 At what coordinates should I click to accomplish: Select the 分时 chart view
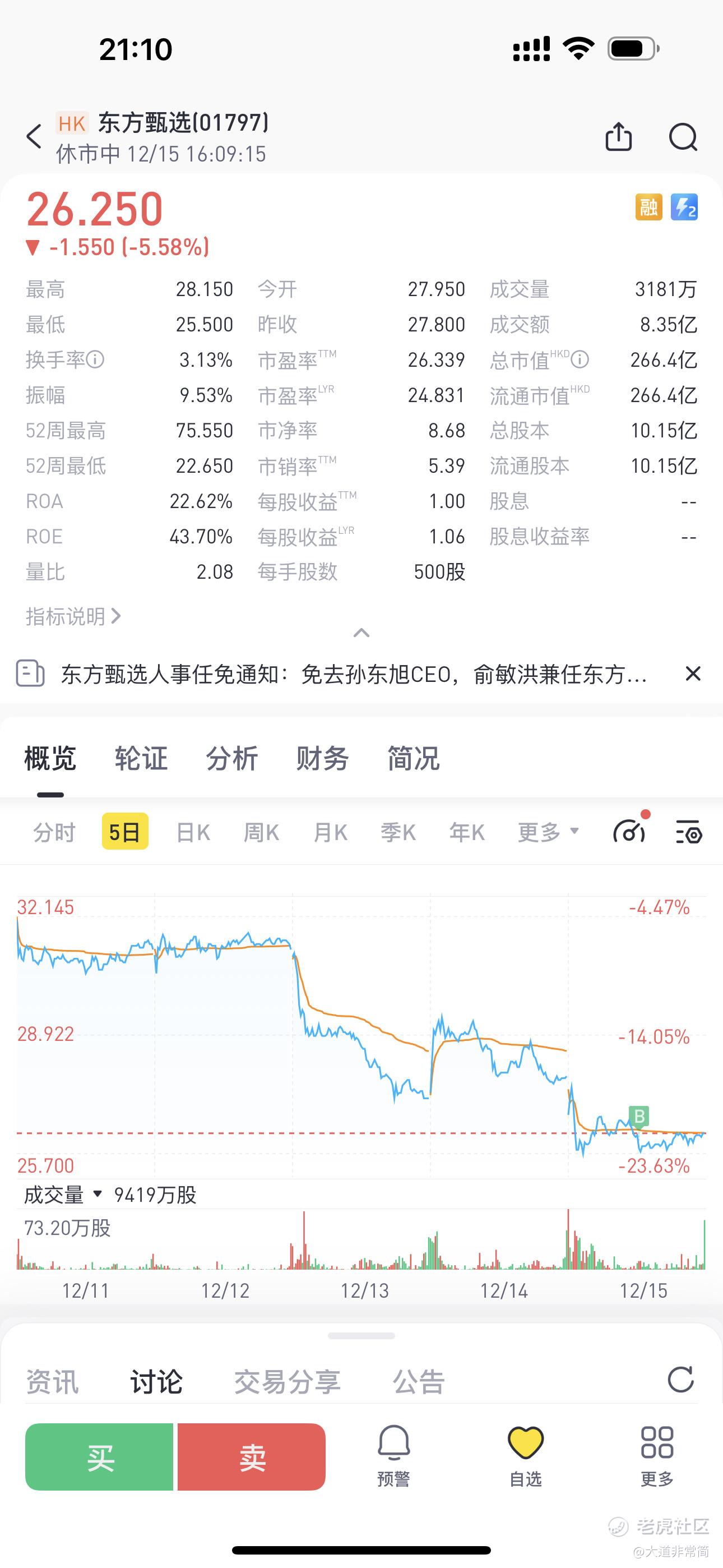54,832
